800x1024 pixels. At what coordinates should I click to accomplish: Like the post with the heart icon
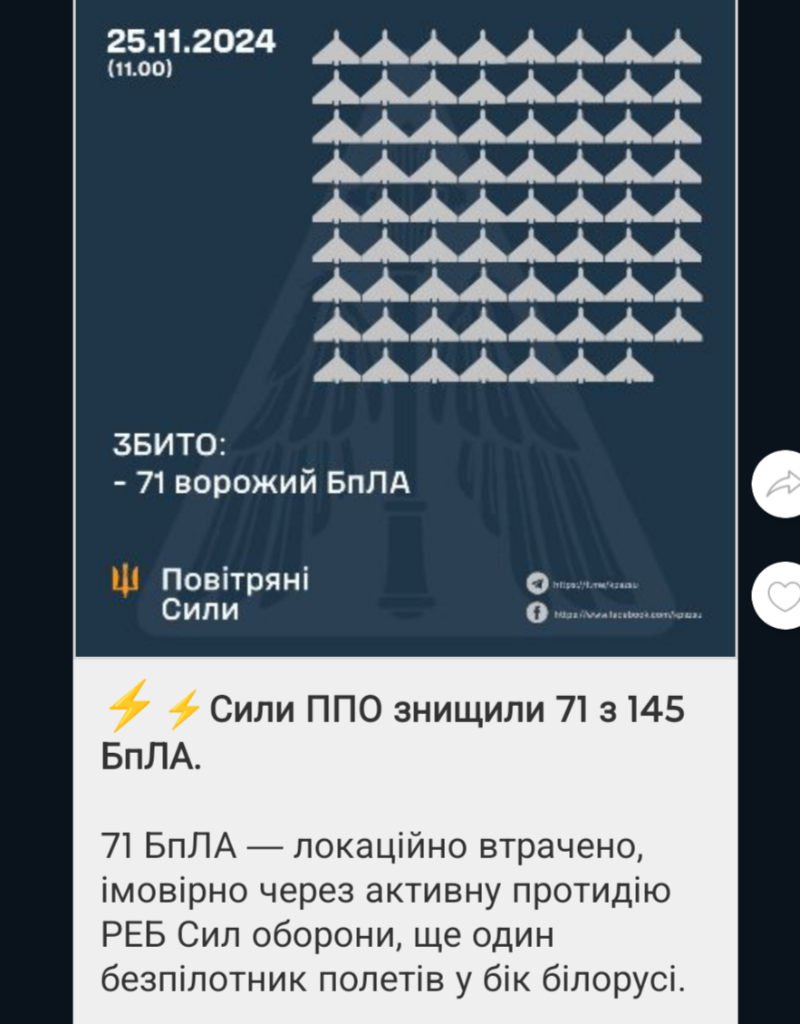tap(782, 597)
